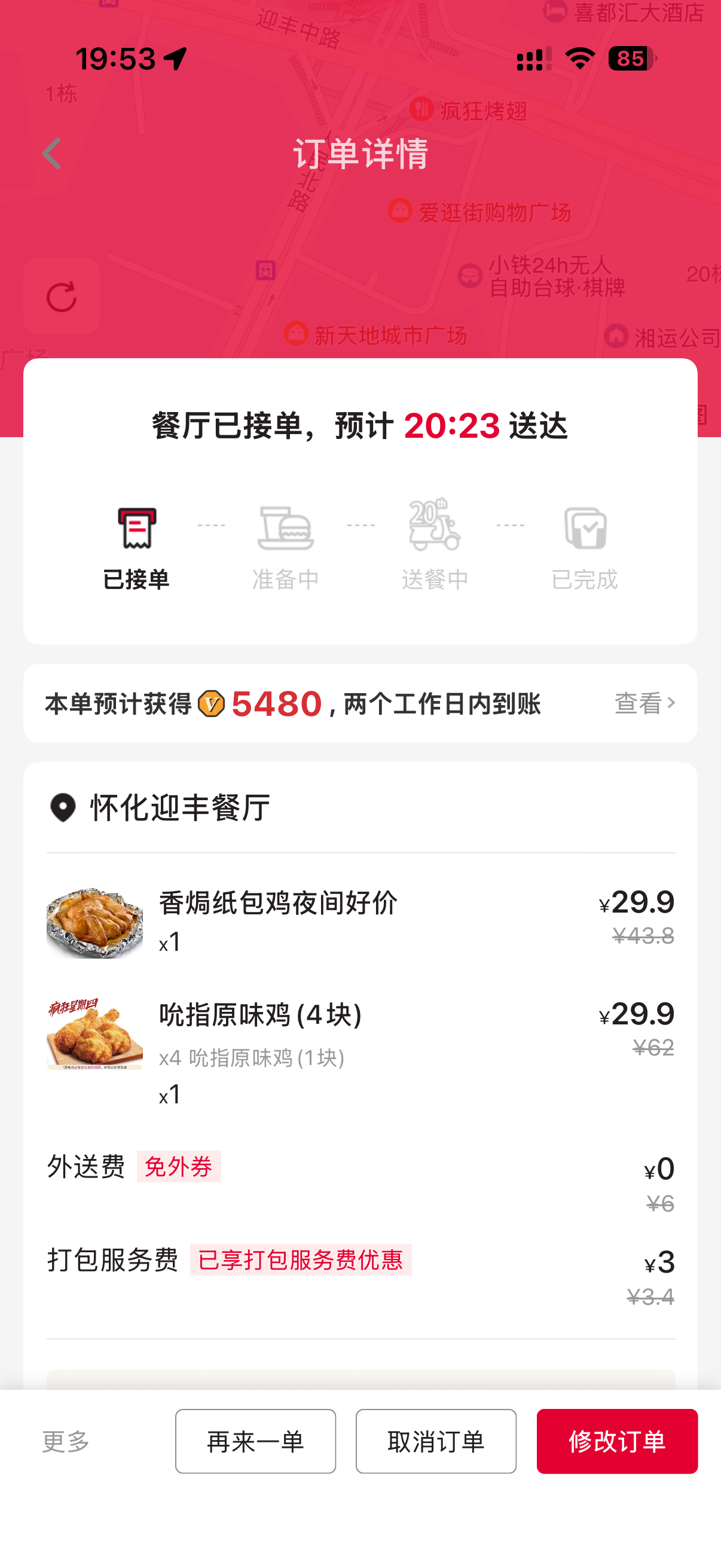This screenshot has height=1568, width=721.
Task: Refresh the delivery map
Action: [x=62, y=297]
